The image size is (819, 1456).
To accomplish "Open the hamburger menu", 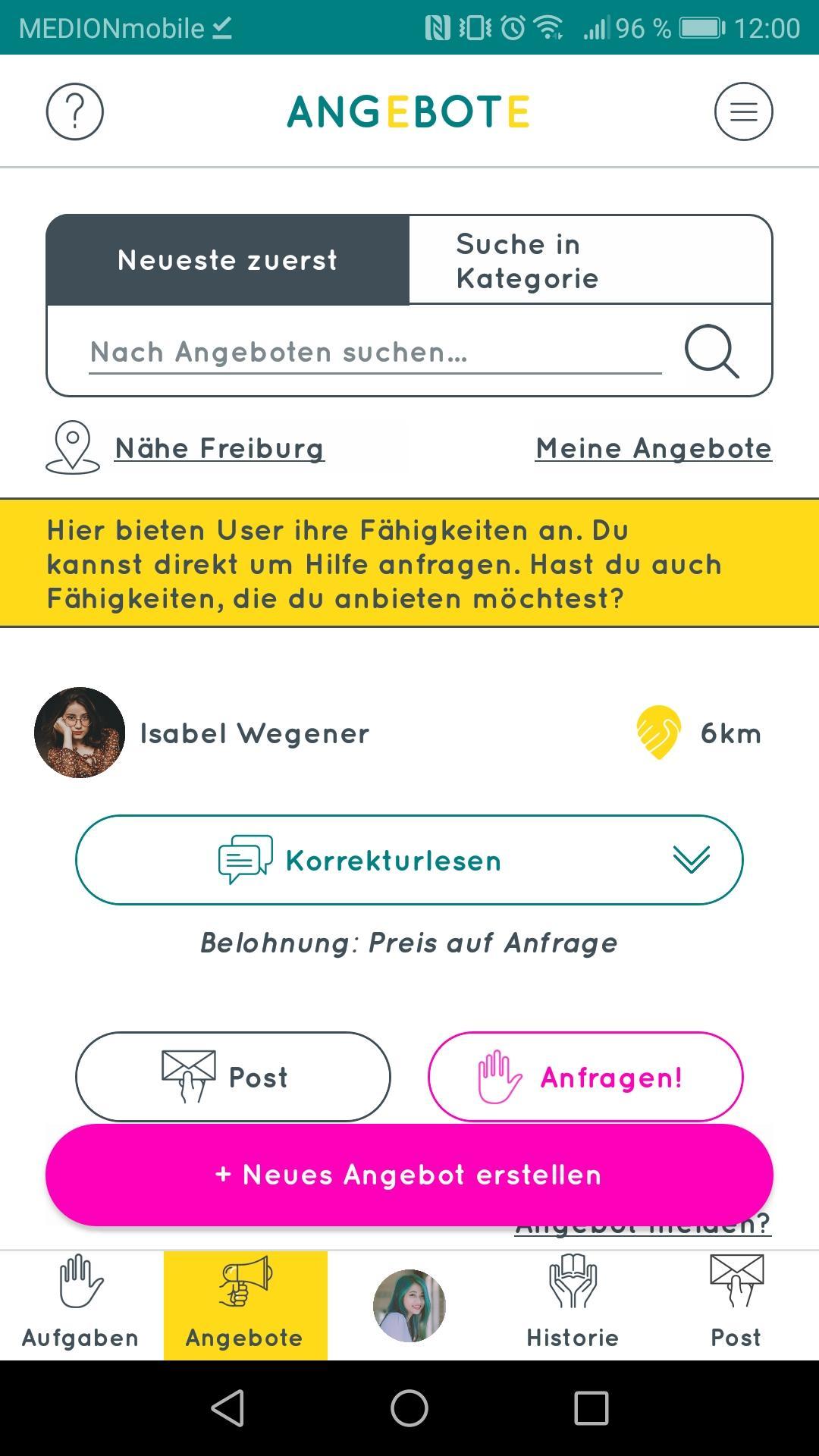I will [743, 111].
